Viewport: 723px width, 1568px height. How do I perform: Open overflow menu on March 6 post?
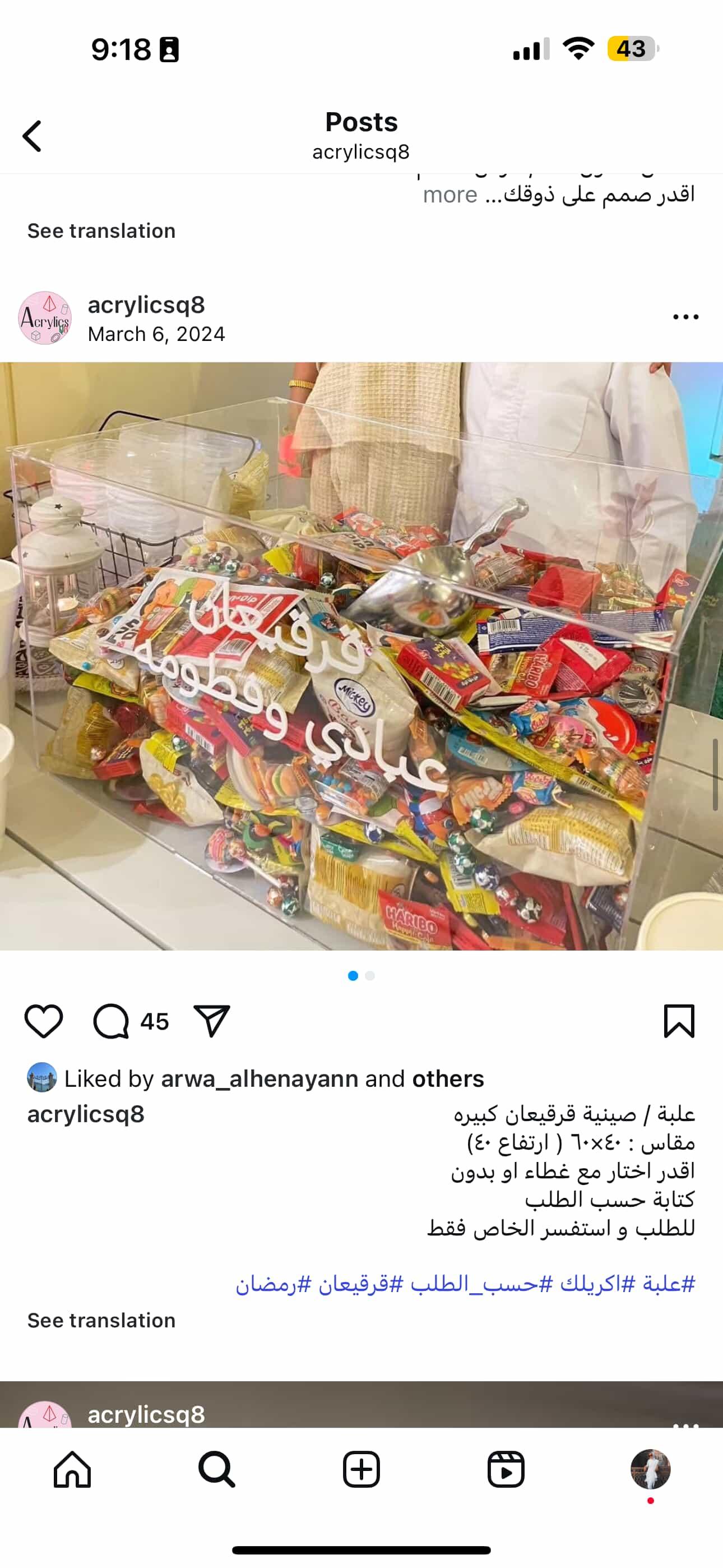pos(686,316)
